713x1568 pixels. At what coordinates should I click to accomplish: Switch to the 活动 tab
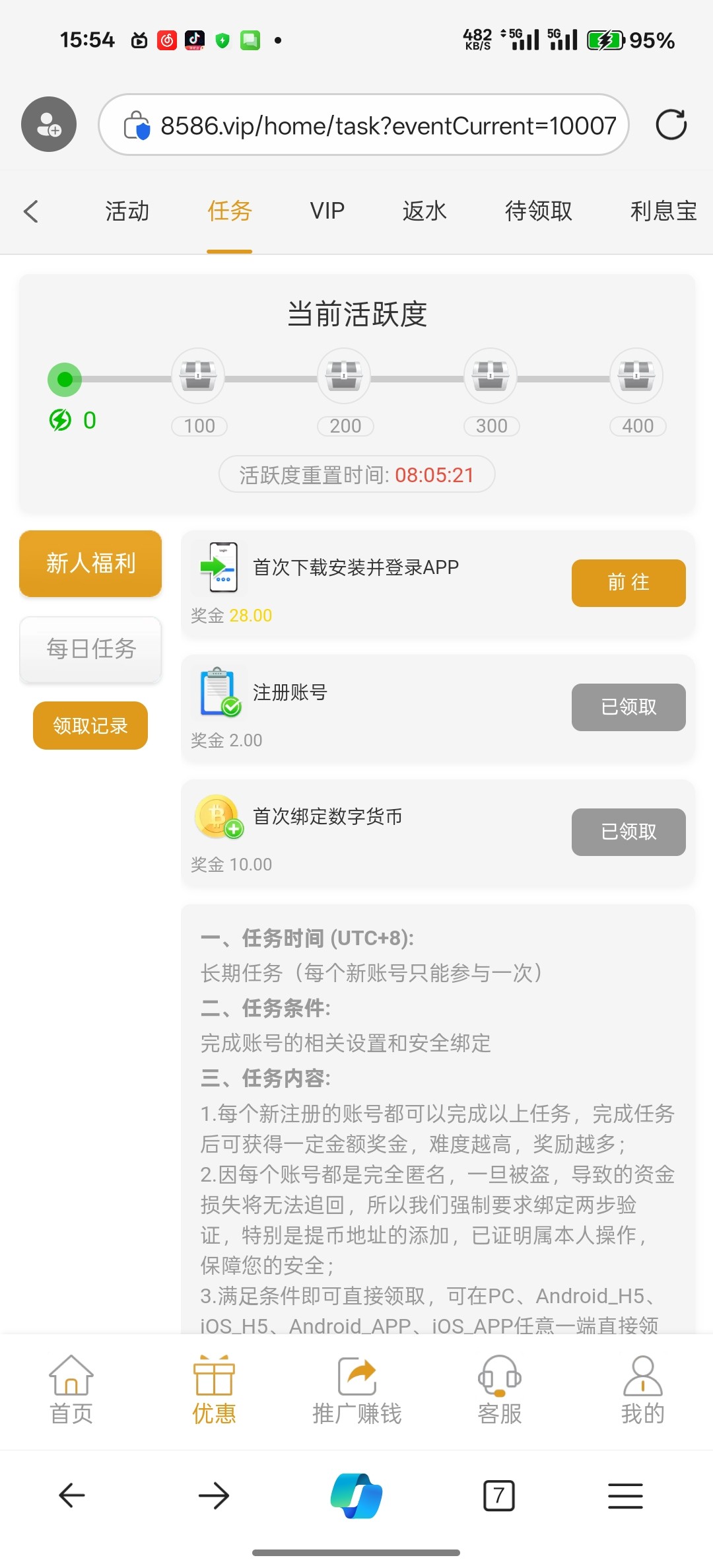127,211
